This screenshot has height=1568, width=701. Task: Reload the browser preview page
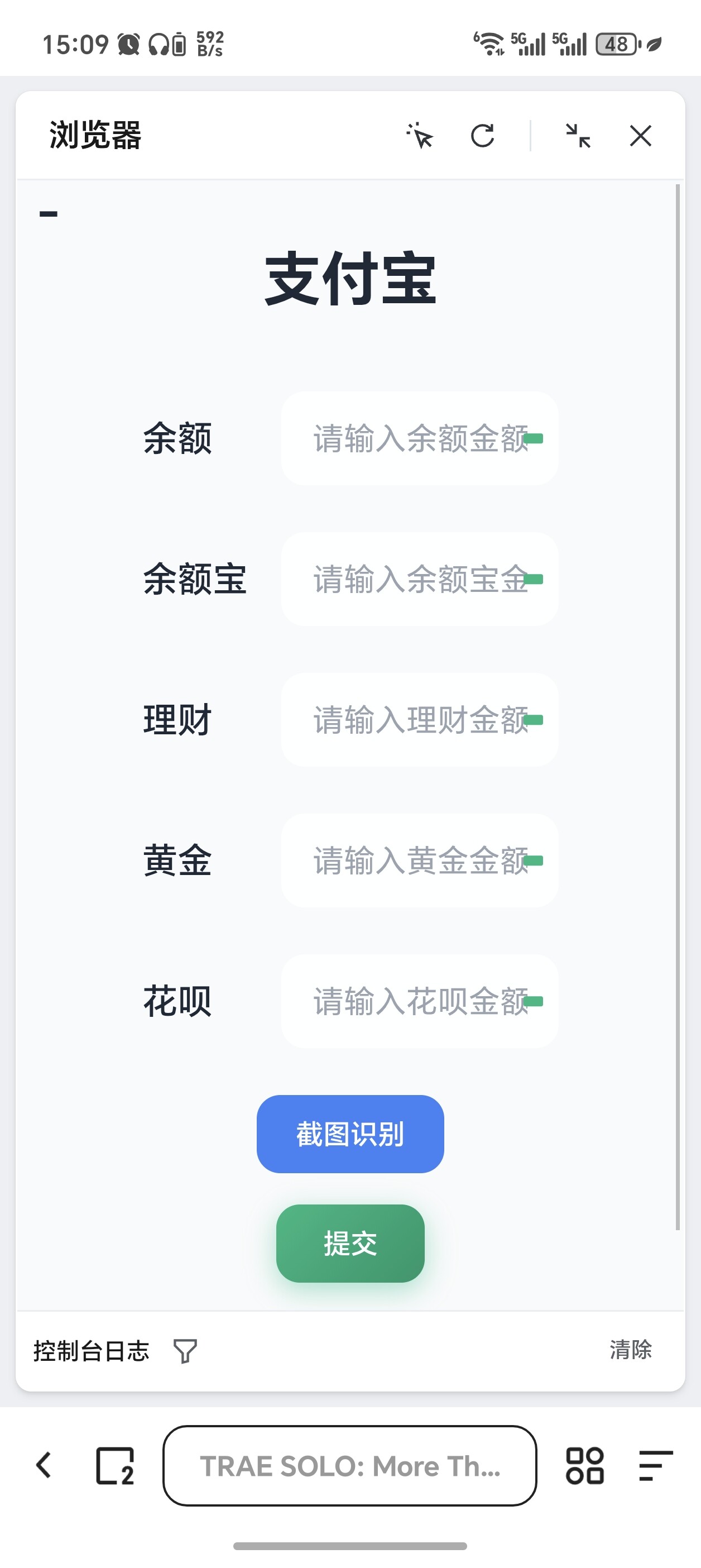coord(483,136)
